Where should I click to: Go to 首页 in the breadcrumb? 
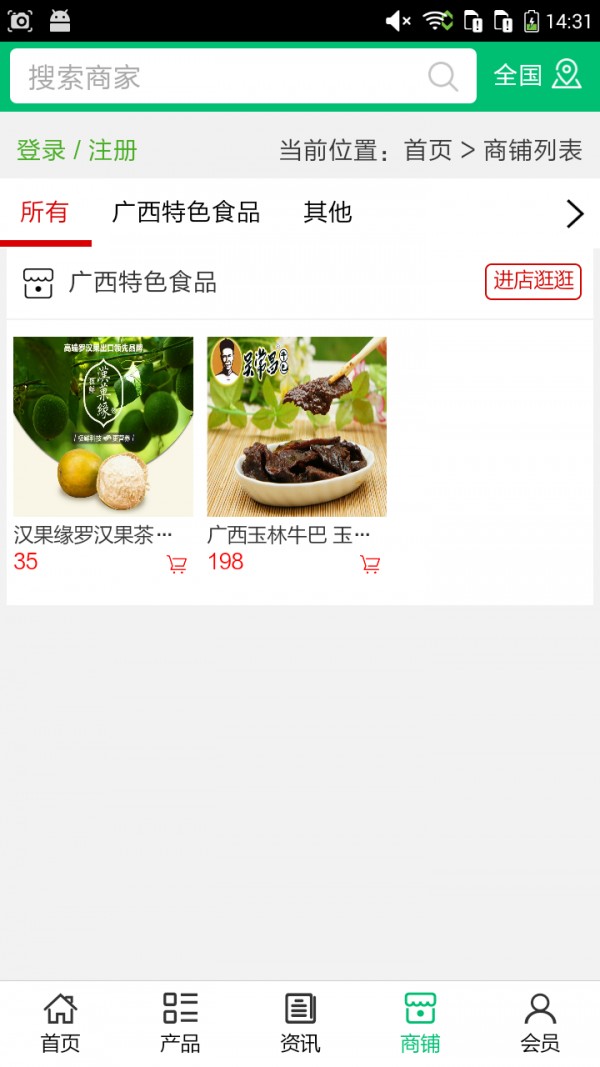tap(428, 151)
